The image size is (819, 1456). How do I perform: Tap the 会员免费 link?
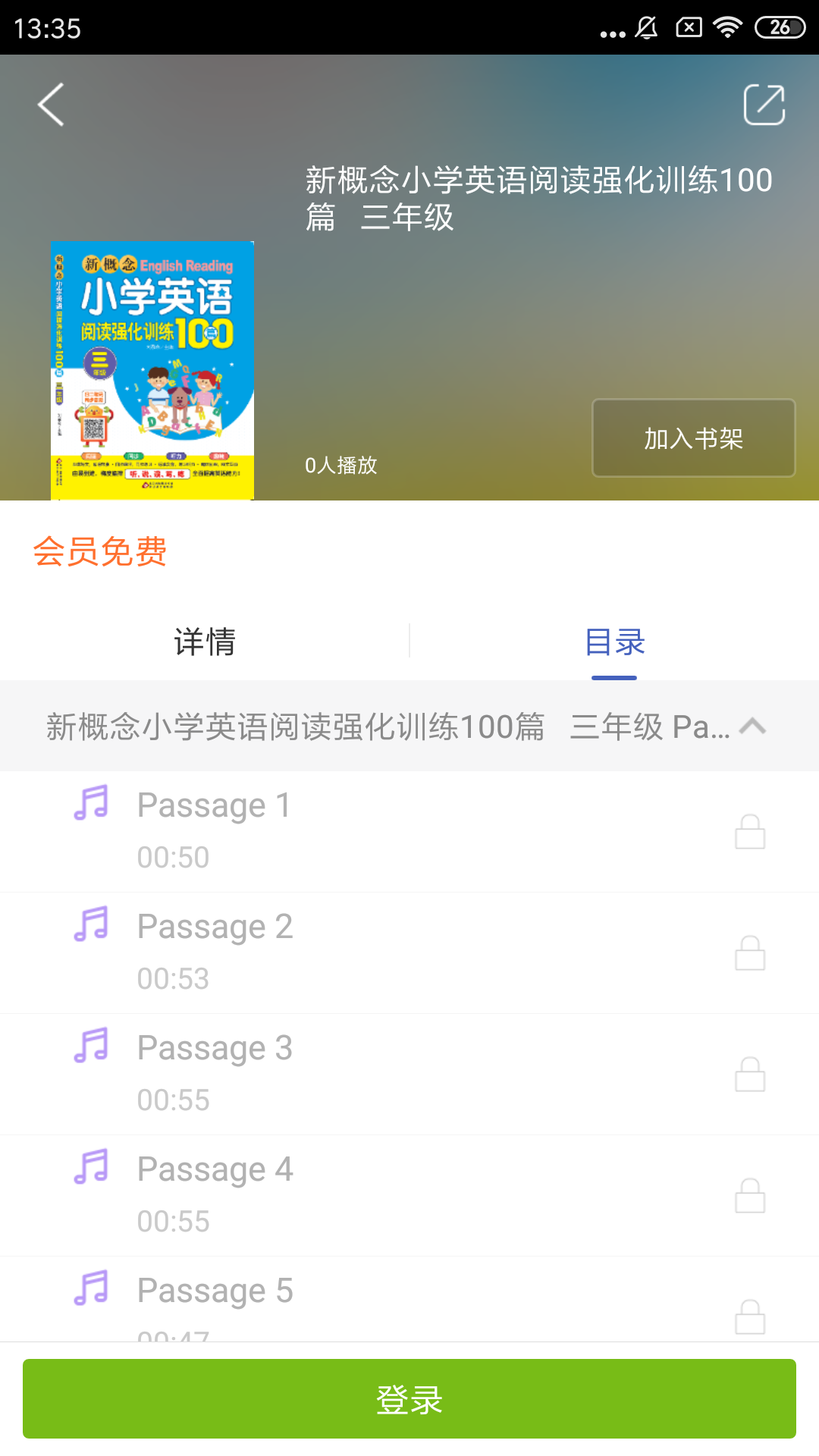click(x=101, y=553)
